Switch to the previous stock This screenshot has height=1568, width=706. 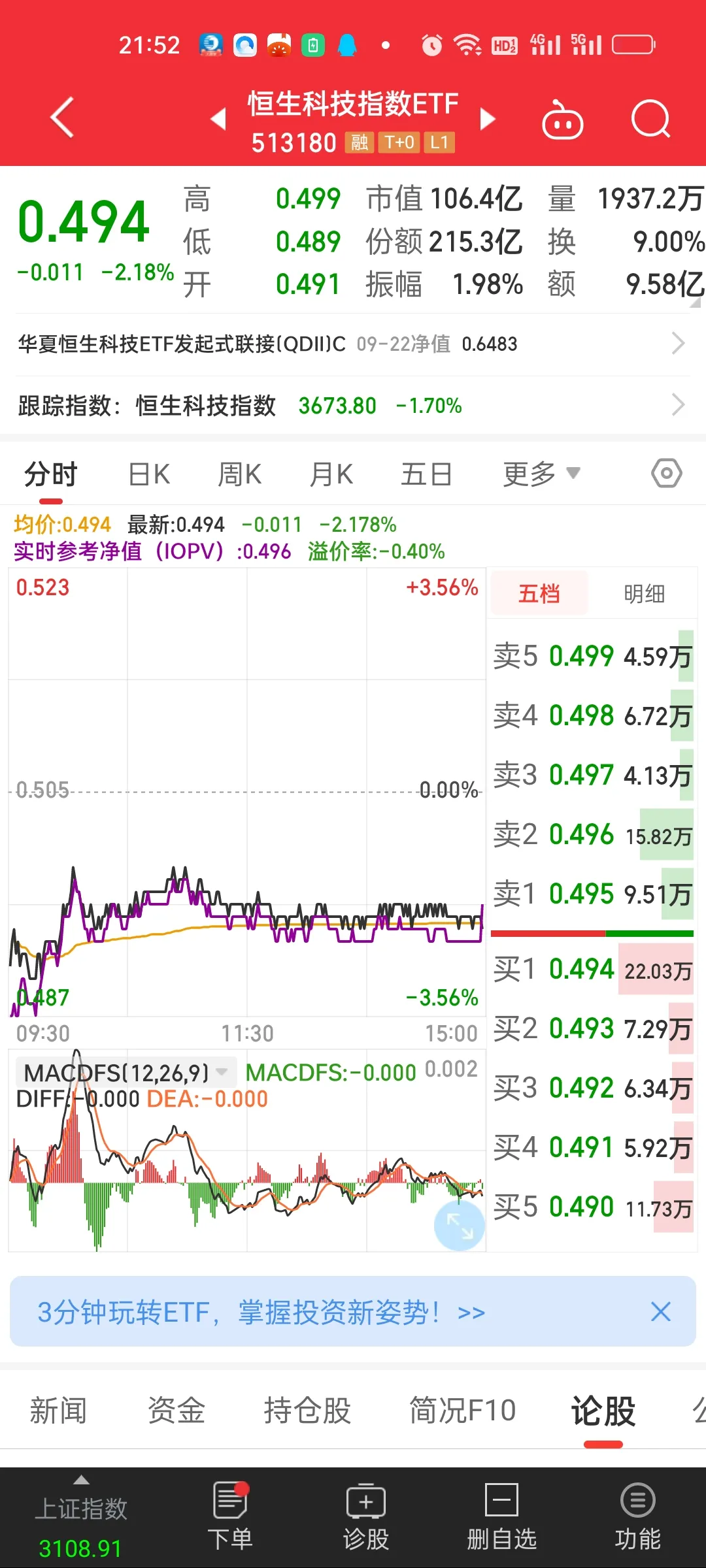click(218, 119)
